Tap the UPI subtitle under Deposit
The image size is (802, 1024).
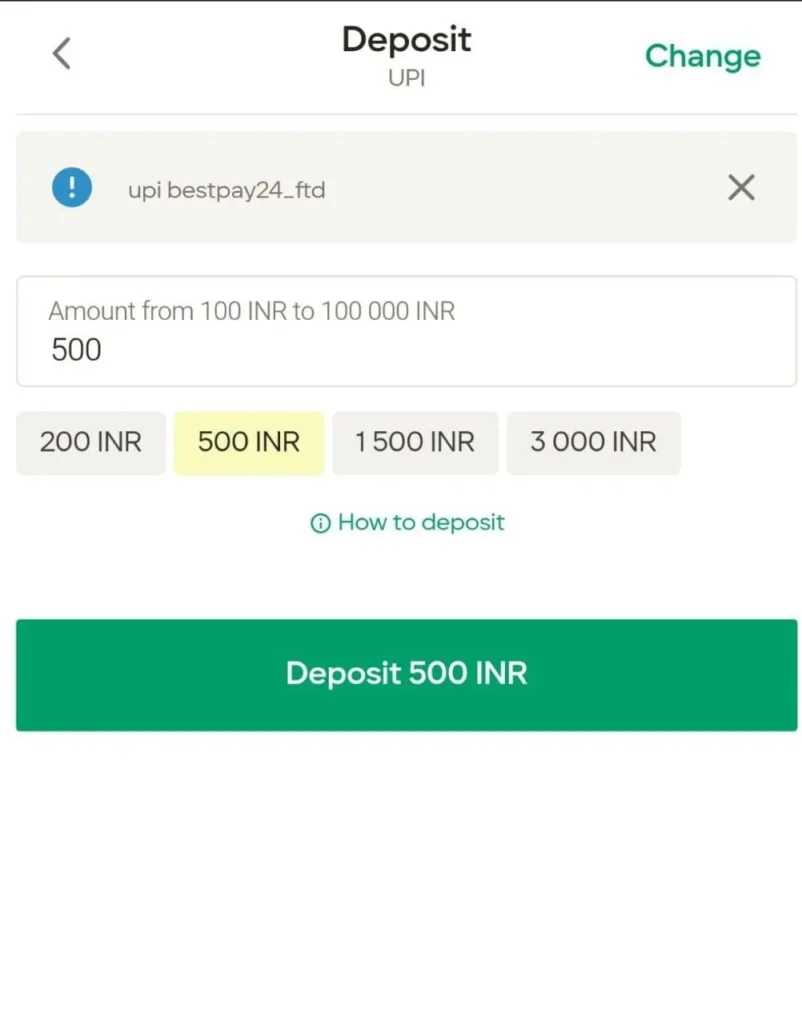click(406, 77)
